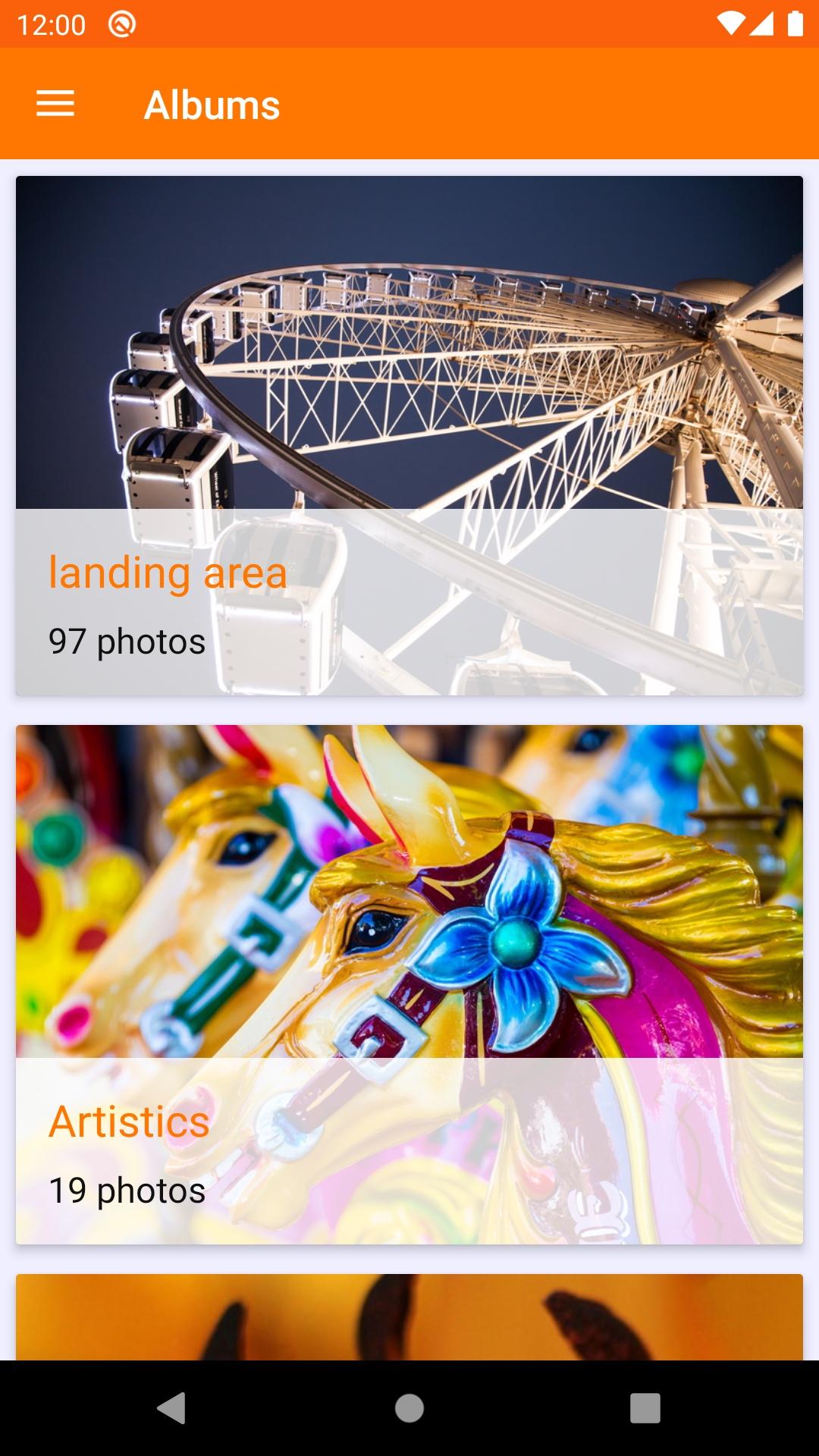Viewport: 819px width, 1456px height.
Task: Open the landing area album
Action: click(x=409, y=435)
